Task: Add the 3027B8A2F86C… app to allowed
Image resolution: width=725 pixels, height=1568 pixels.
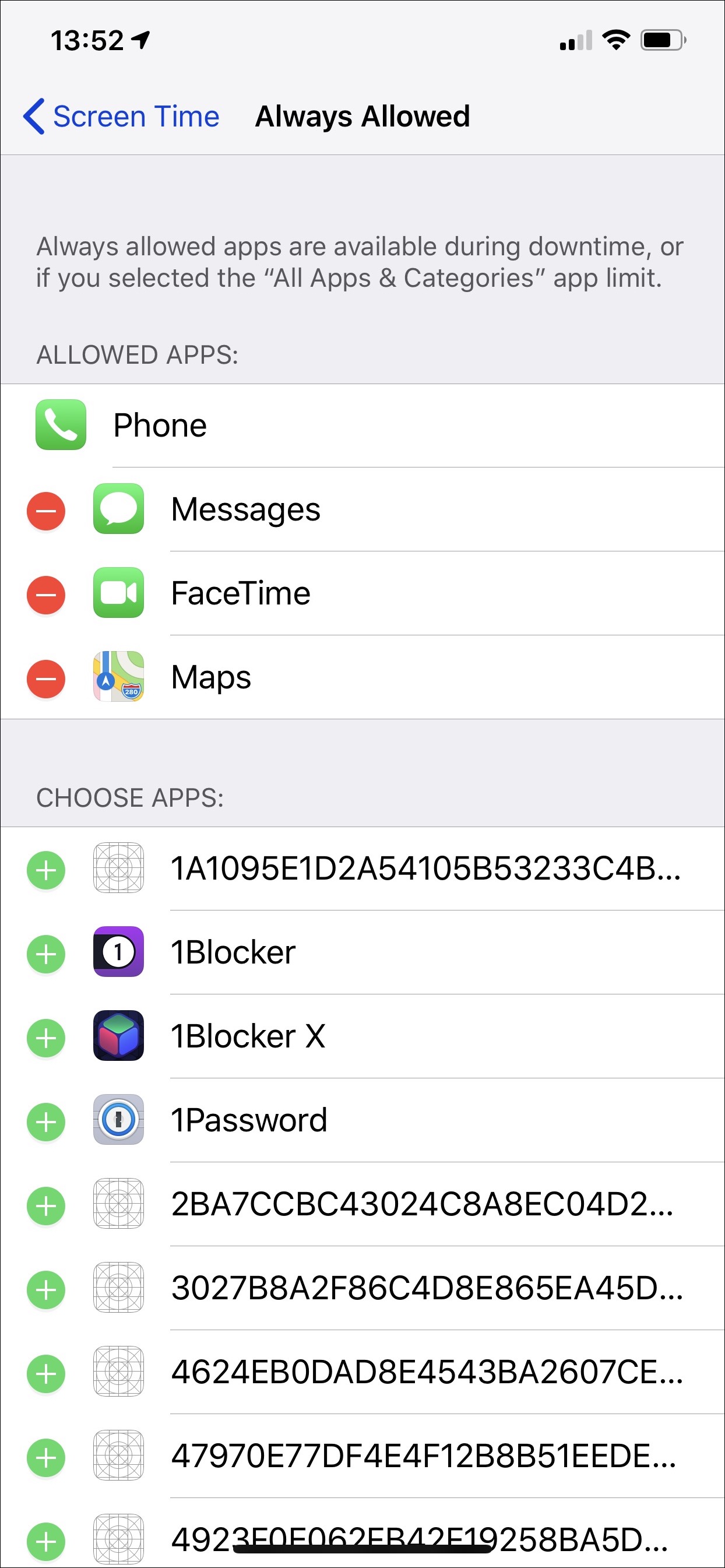Action: point(46,1289)
